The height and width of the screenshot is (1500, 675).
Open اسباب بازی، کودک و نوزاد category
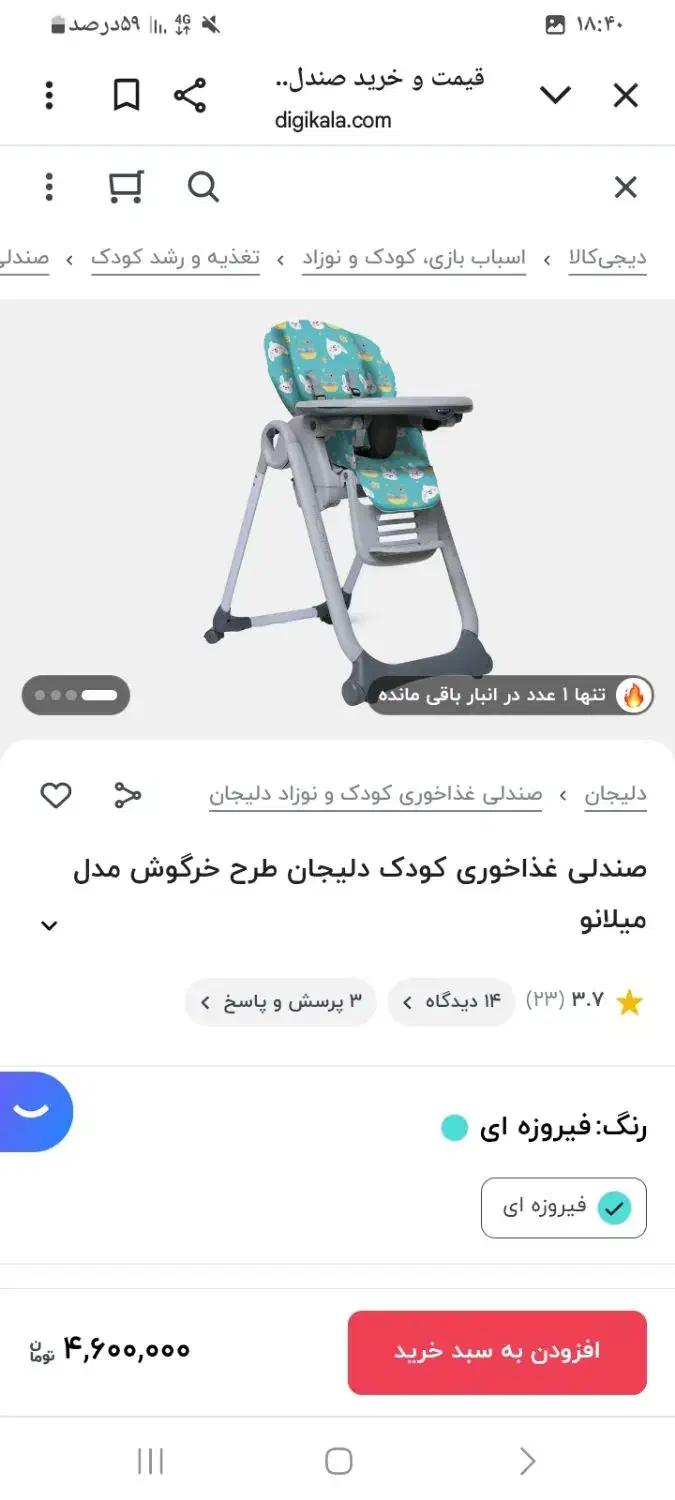tap(415, 258)
